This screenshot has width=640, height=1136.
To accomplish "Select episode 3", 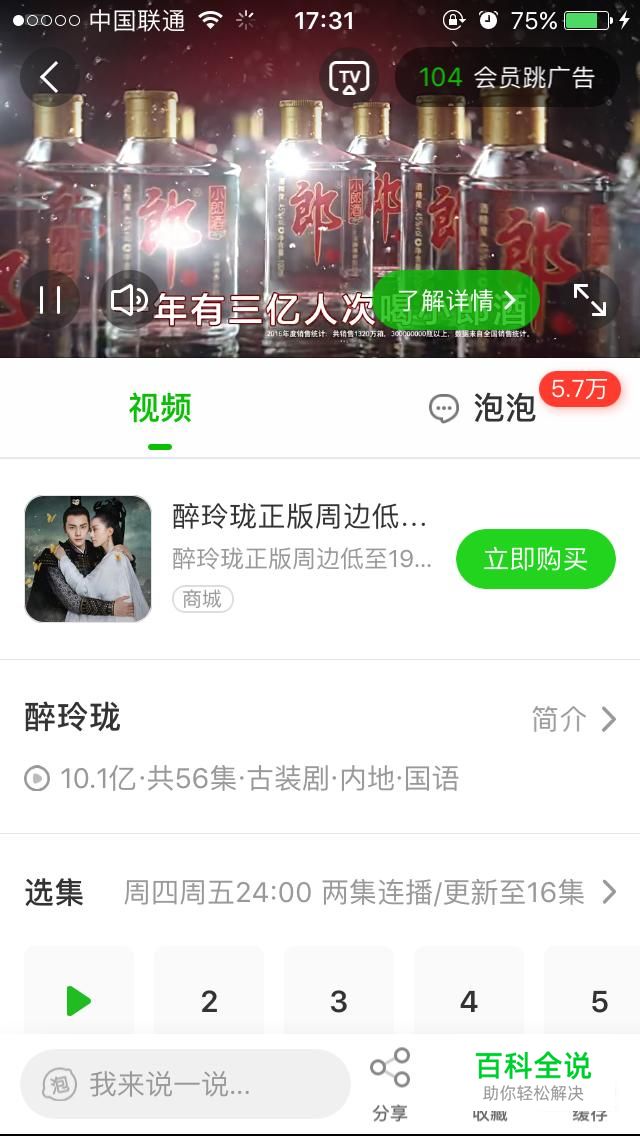I will coord(339,1000).
